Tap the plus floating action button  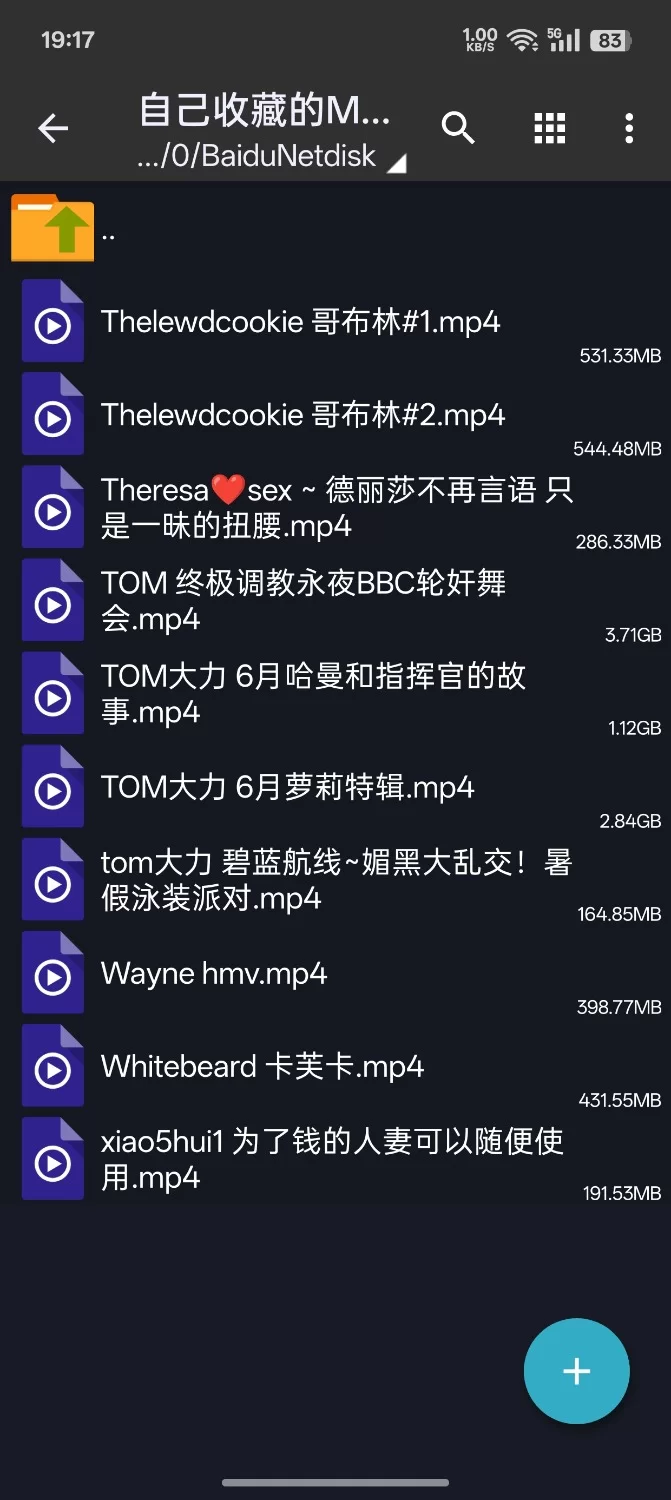576,1371
